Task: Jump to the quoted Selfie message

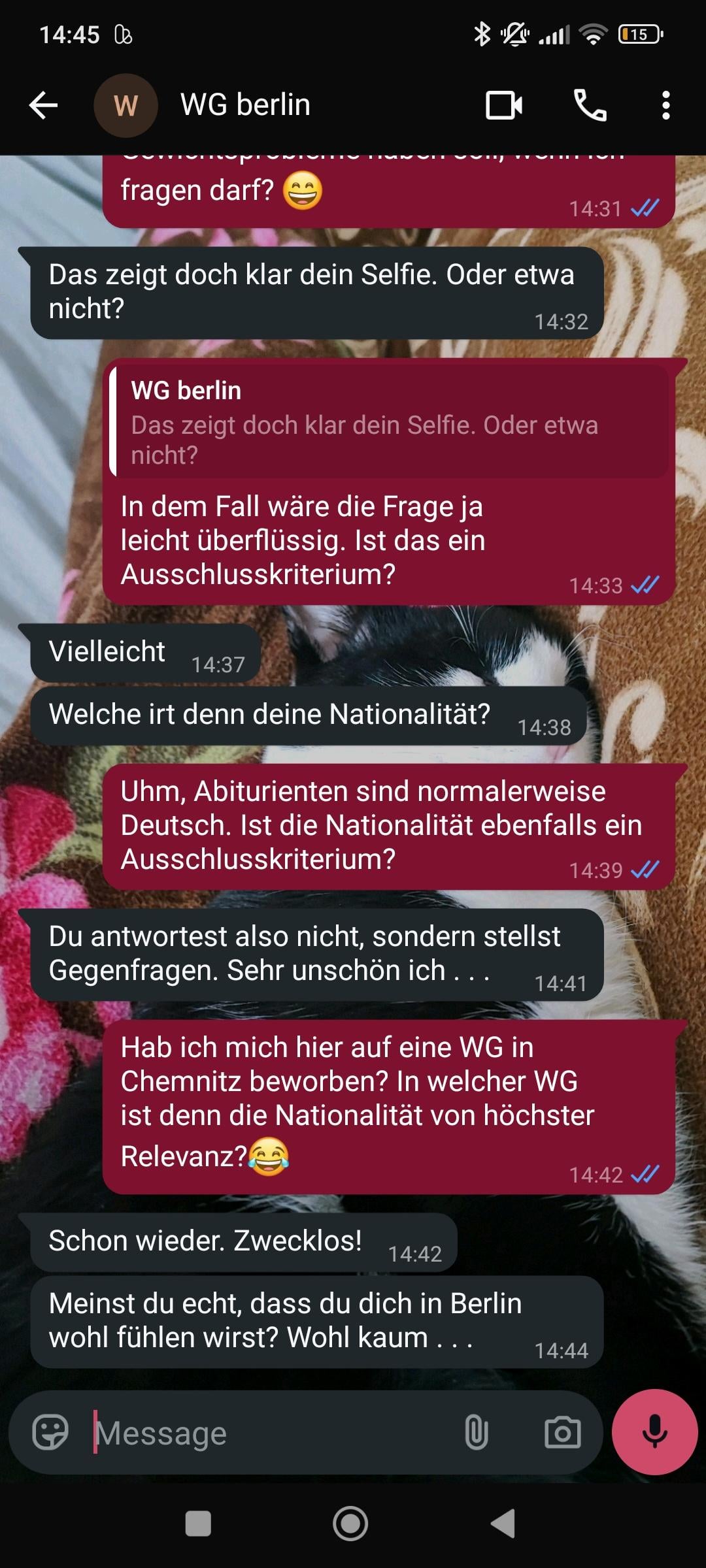Action: pos(390,422)
